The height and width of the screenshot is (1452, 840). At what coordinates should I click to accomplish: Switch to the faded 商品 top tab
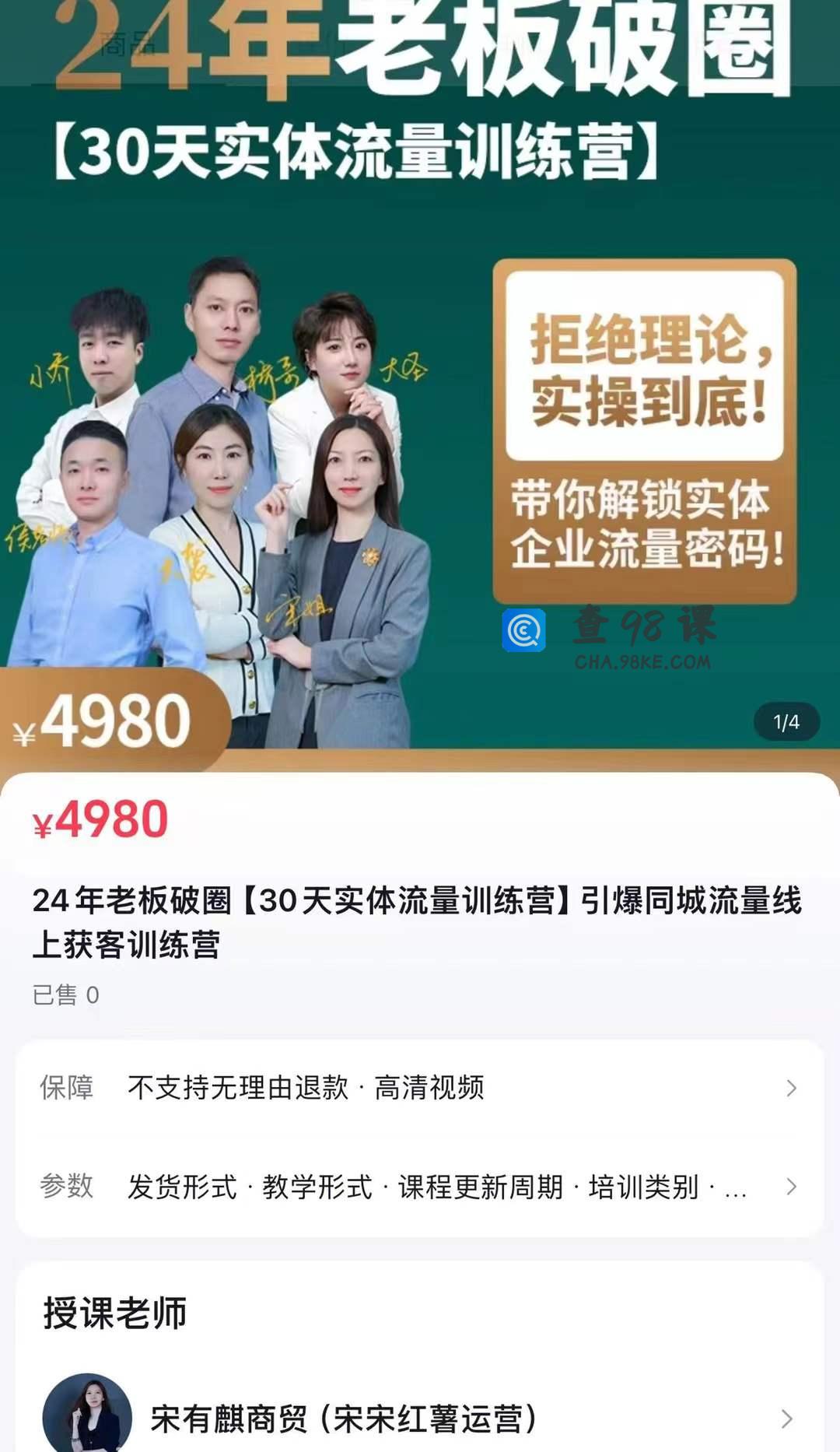128,44
